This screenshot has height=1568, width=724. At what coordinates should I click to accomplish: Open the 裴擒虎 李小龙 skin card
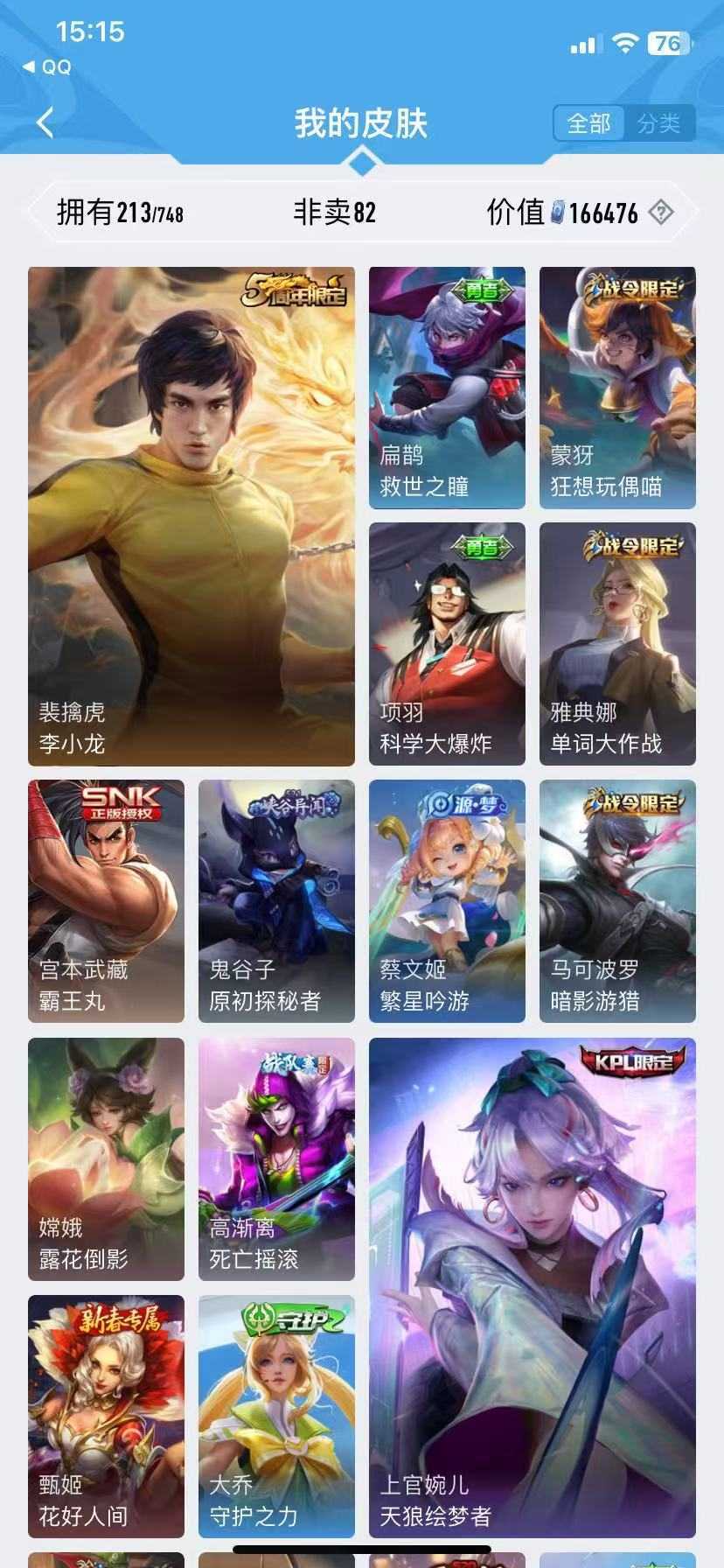pyautogui.click(x=191, y=516)
